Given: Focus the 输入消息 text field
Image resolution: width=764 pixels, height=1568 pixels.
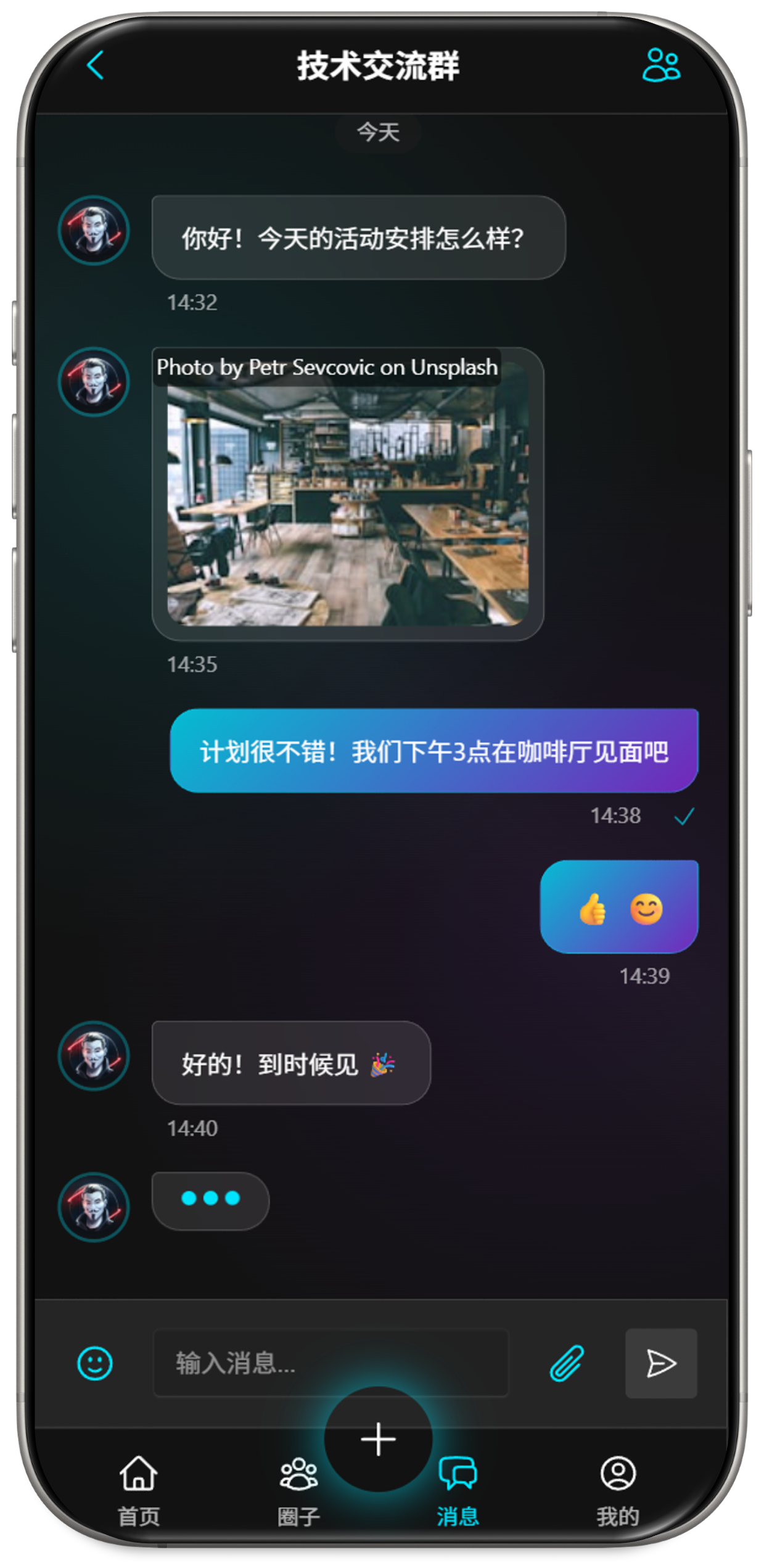Looking at the screenshot, I should (331, 1363).
